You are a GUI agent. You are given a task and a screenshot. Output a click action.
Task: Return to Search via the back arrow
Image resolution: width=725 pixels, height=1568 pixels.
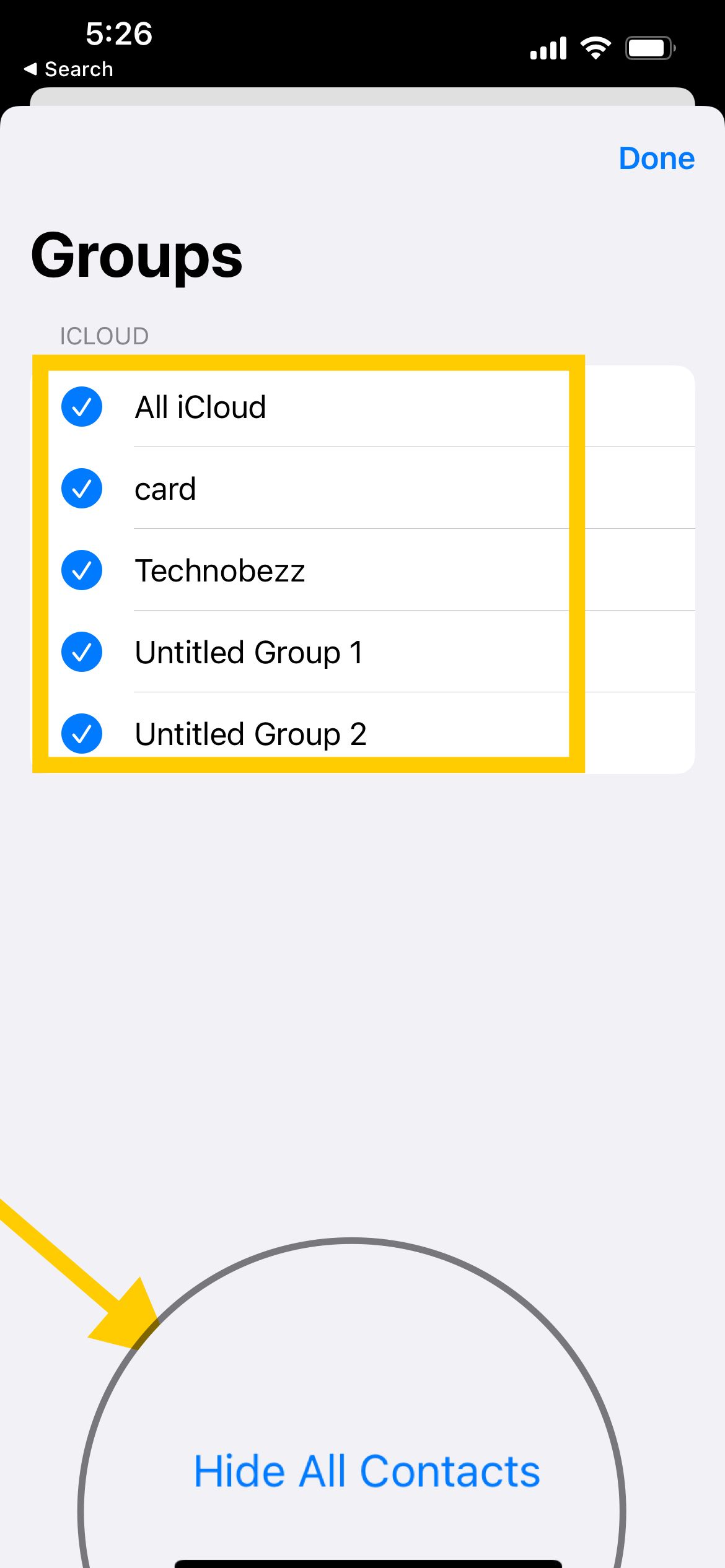68,69
